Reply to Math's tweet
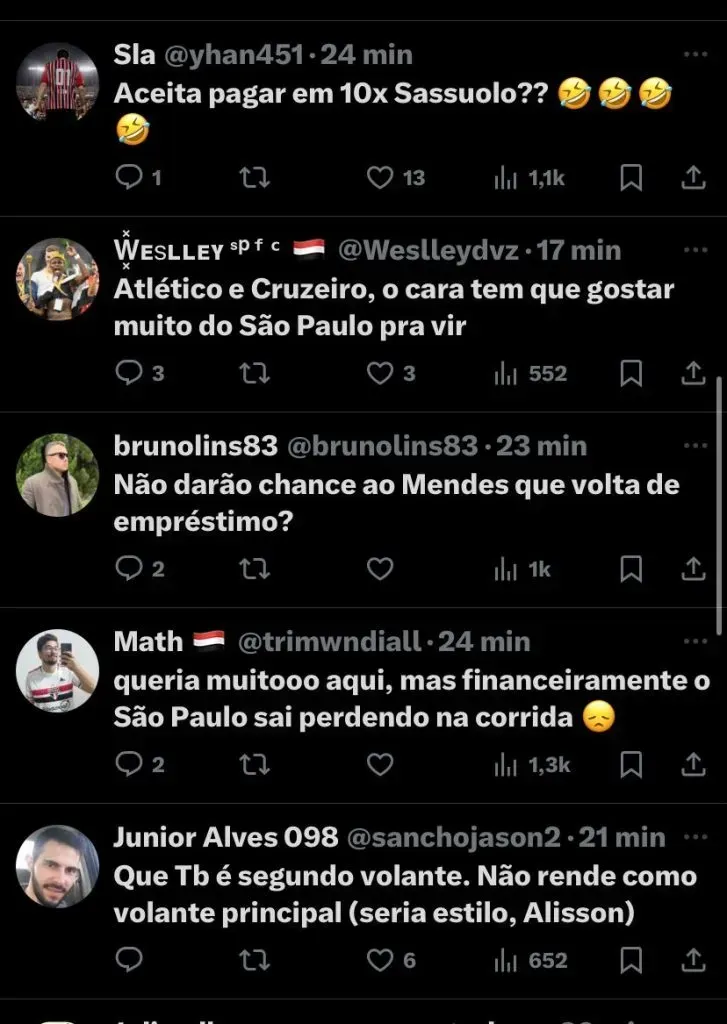The width and height of the screenshot is (727, 1024). (130, 765)
